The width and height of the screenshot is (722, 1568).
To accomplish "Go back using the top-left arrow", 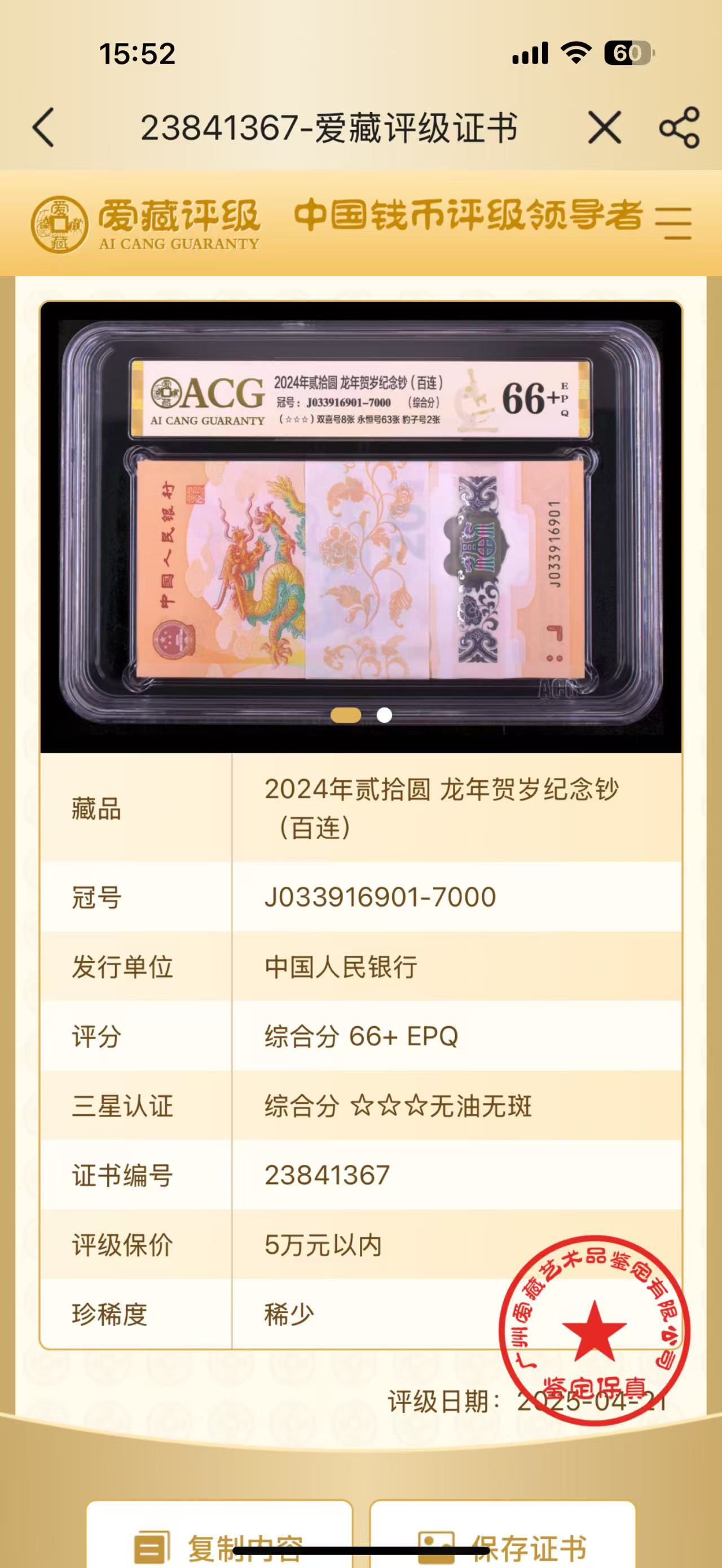I will pyautogui.click(x=43, y=128).
